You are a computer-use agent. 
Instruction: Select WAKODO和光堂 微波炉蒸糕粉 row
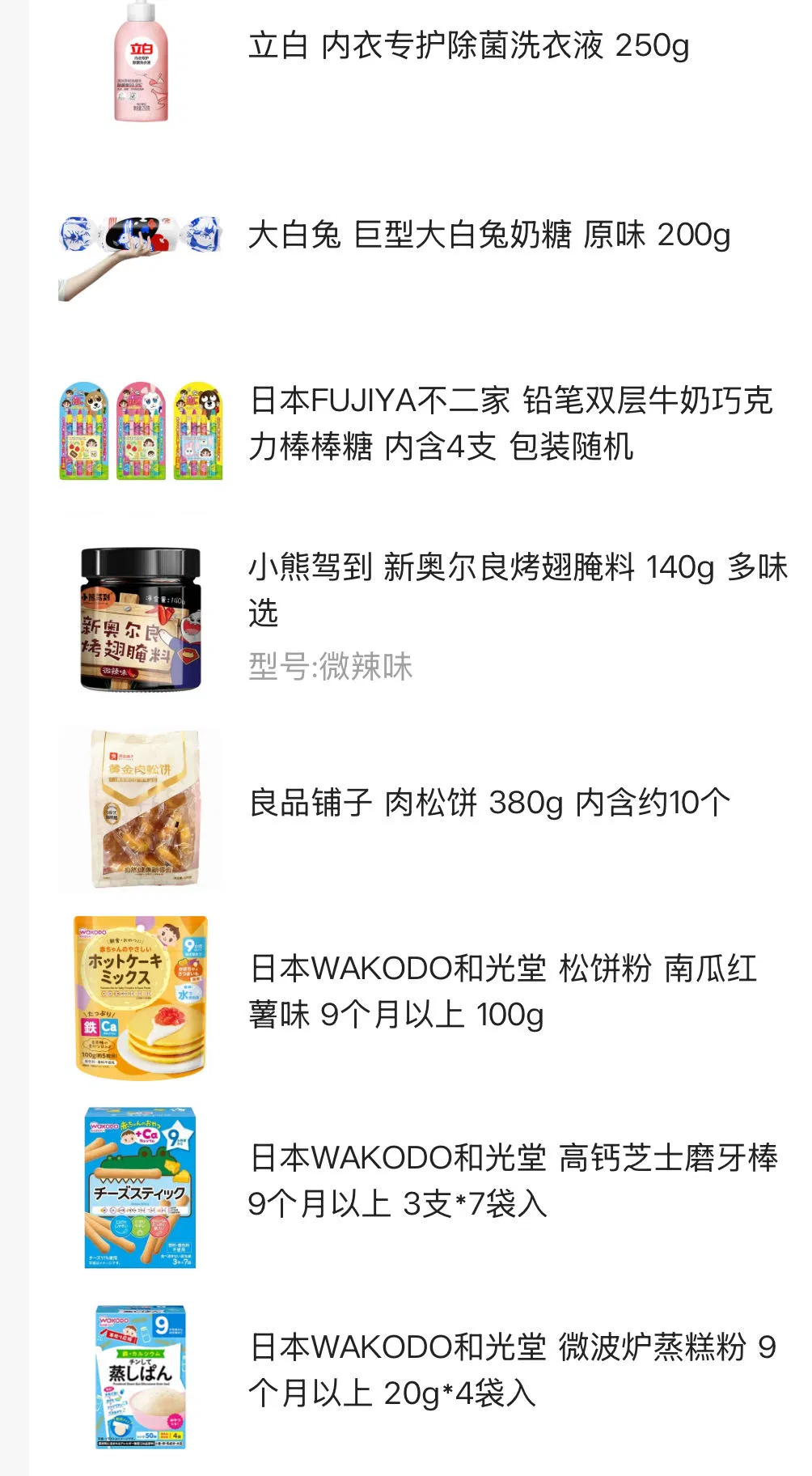[x=511, y=1369]
